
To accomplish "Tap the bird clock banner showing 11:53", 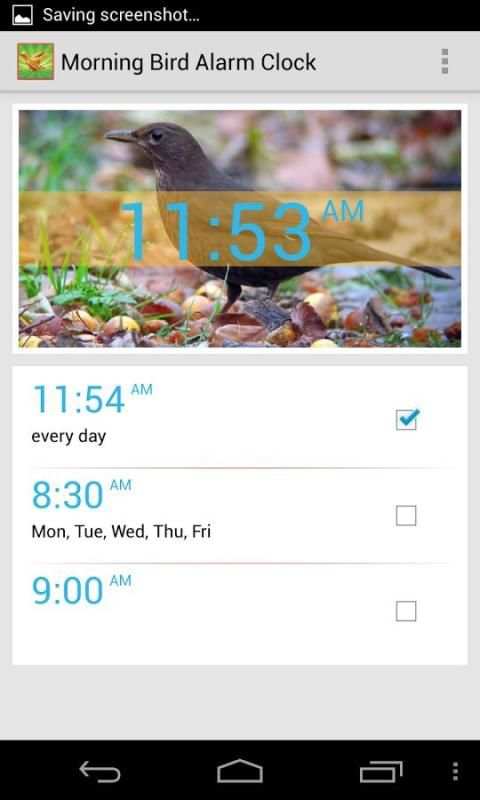I will click(240, 229).
